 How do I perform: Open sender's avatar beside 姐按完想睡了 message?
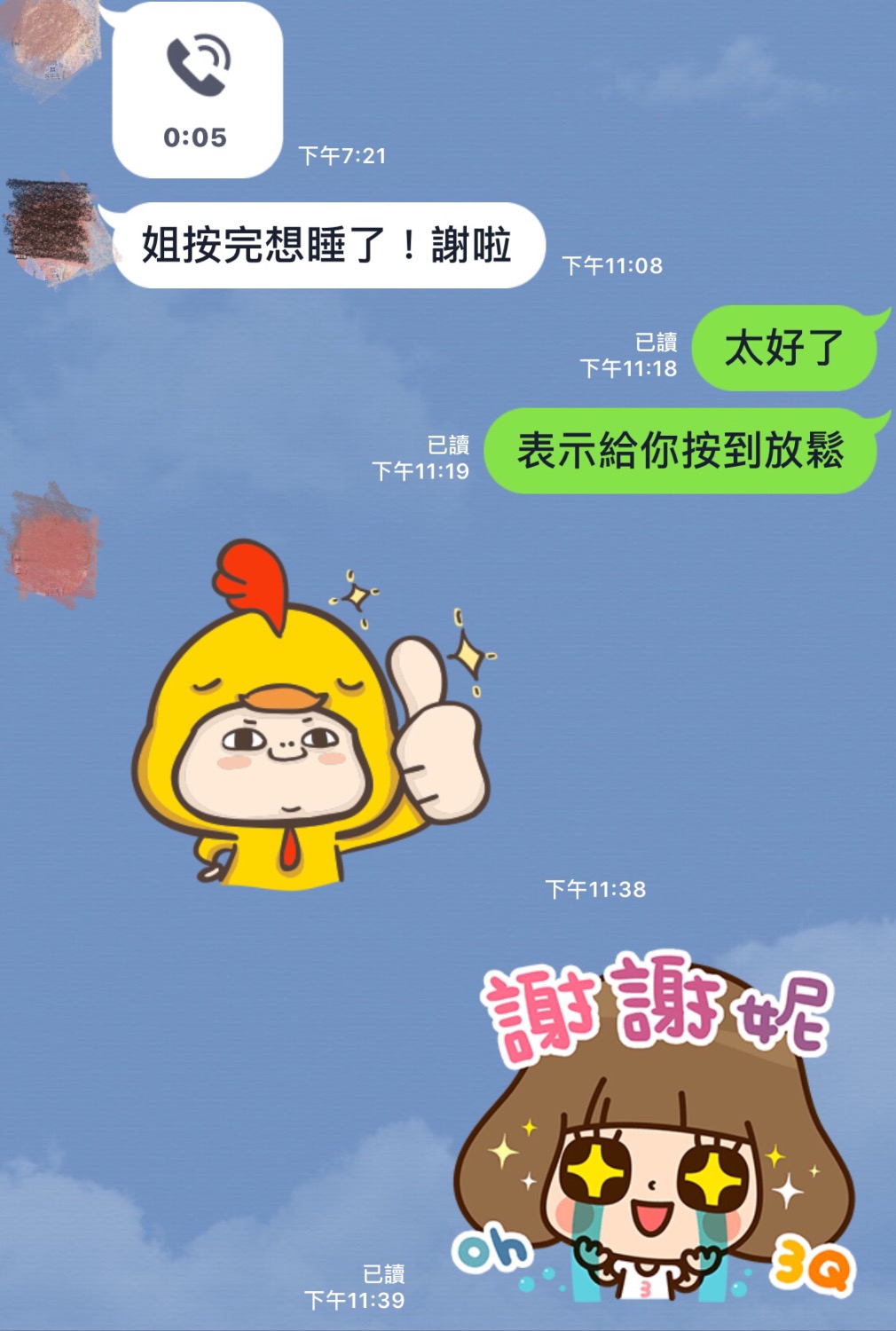[x=51, y=228]
